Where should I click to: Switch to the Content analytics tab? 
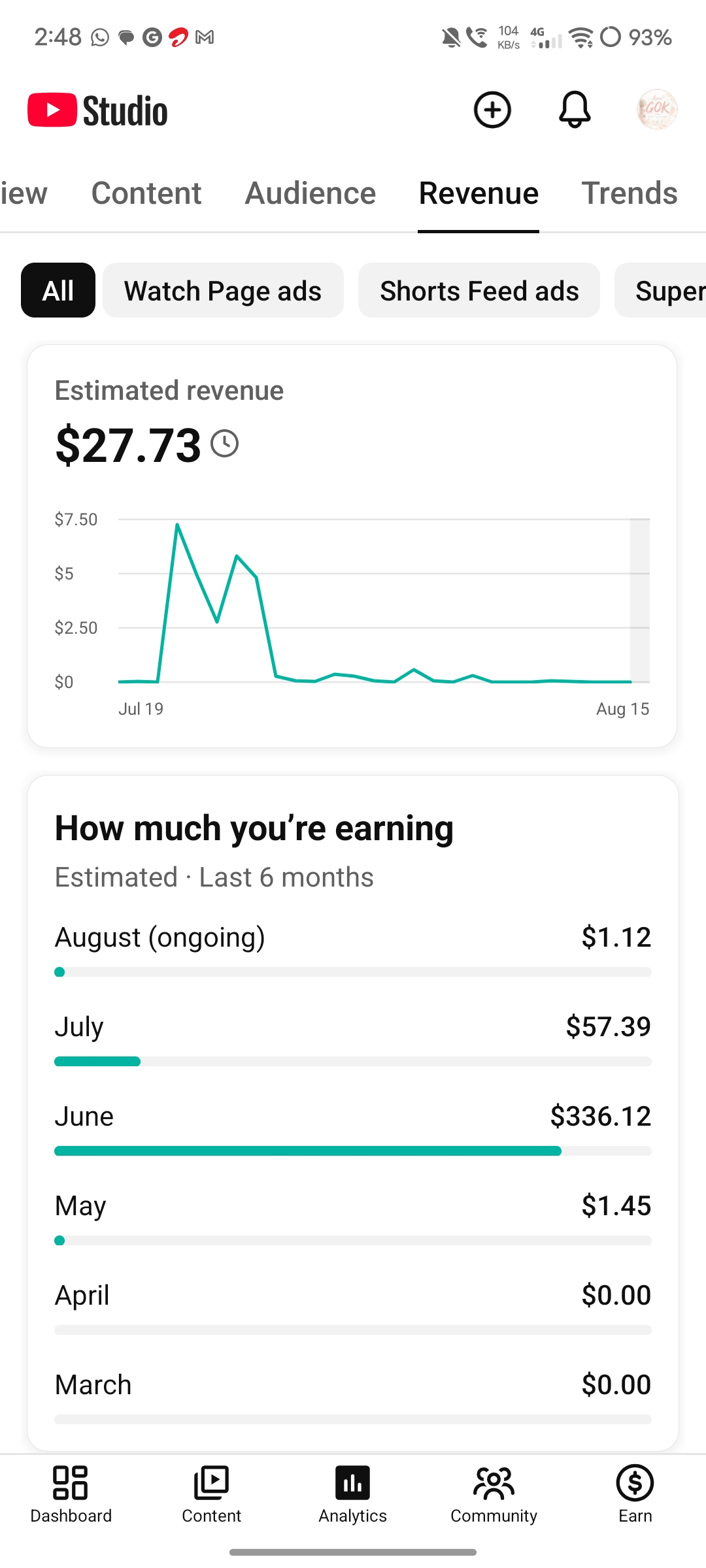pyautogui.click(x=146, y=193)
